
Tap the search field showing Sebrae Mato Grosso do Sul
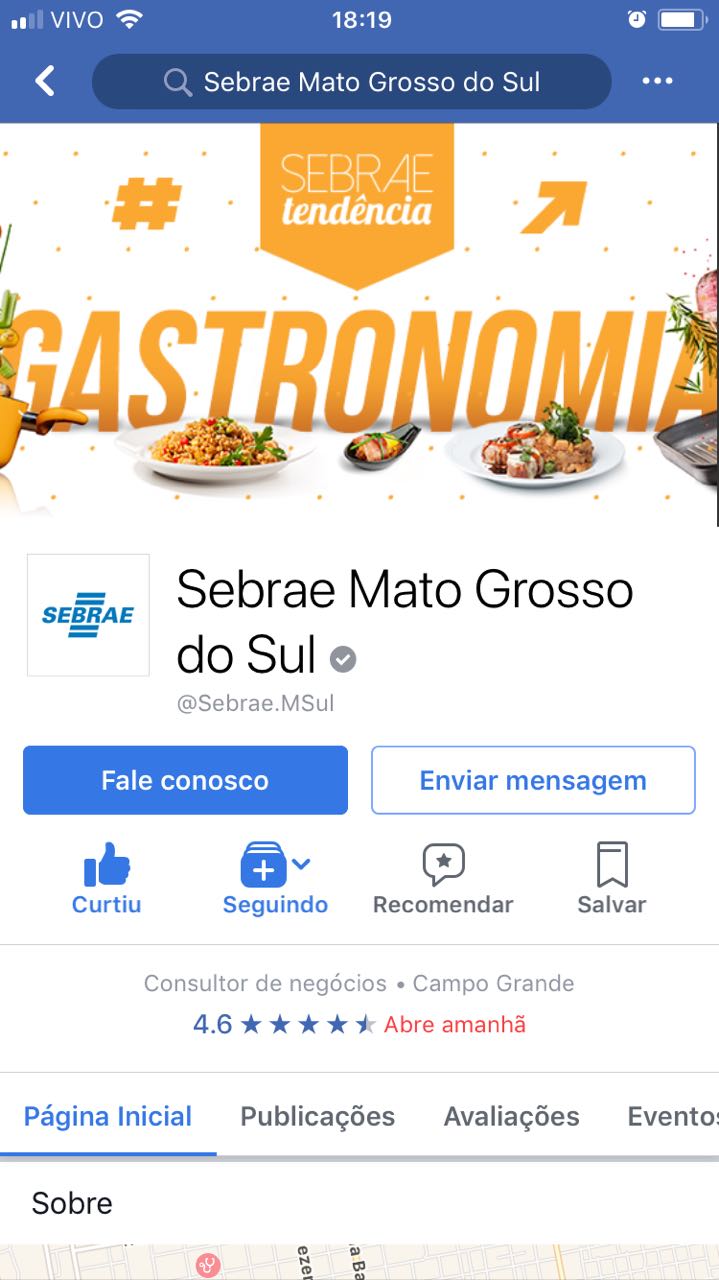click(351, 81)
